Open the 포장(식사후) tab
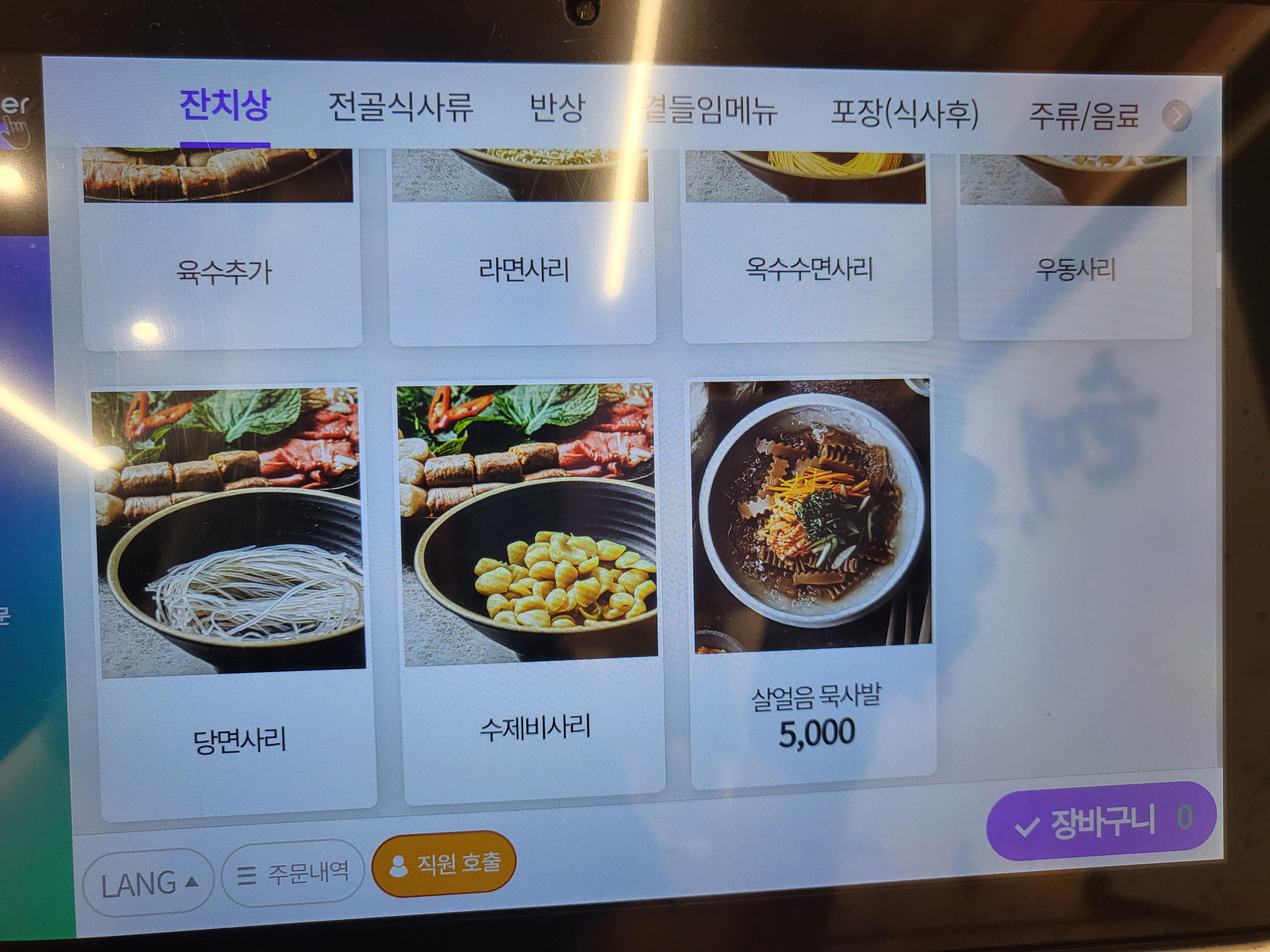The height and width of the screenshot is (952, 1270). point(905,113)
